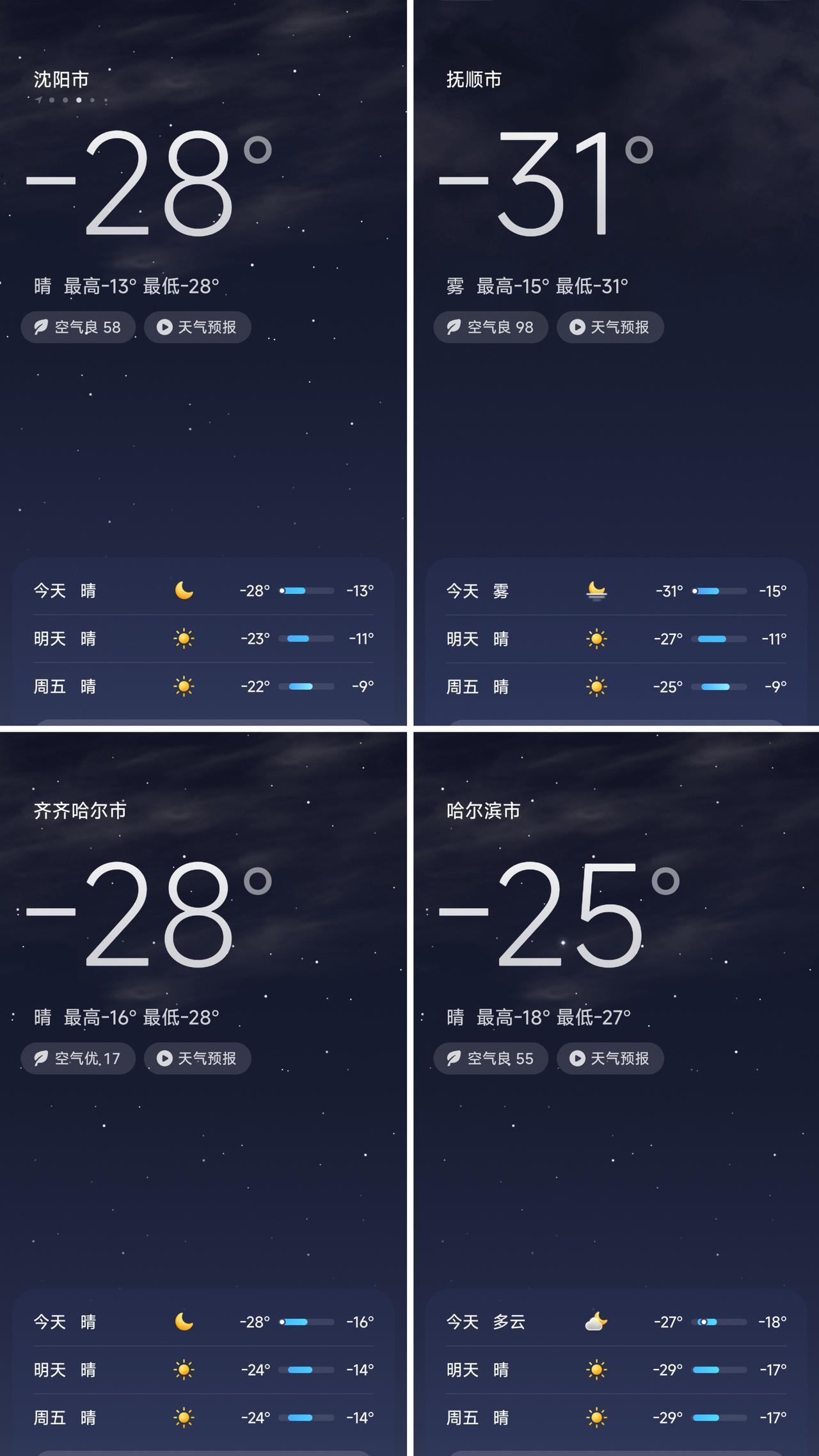This screenshot has height=1456, width=819.
Task: Tap the cloudy-moon icon in 哈尔滨市 today row
Action: 596,1322
